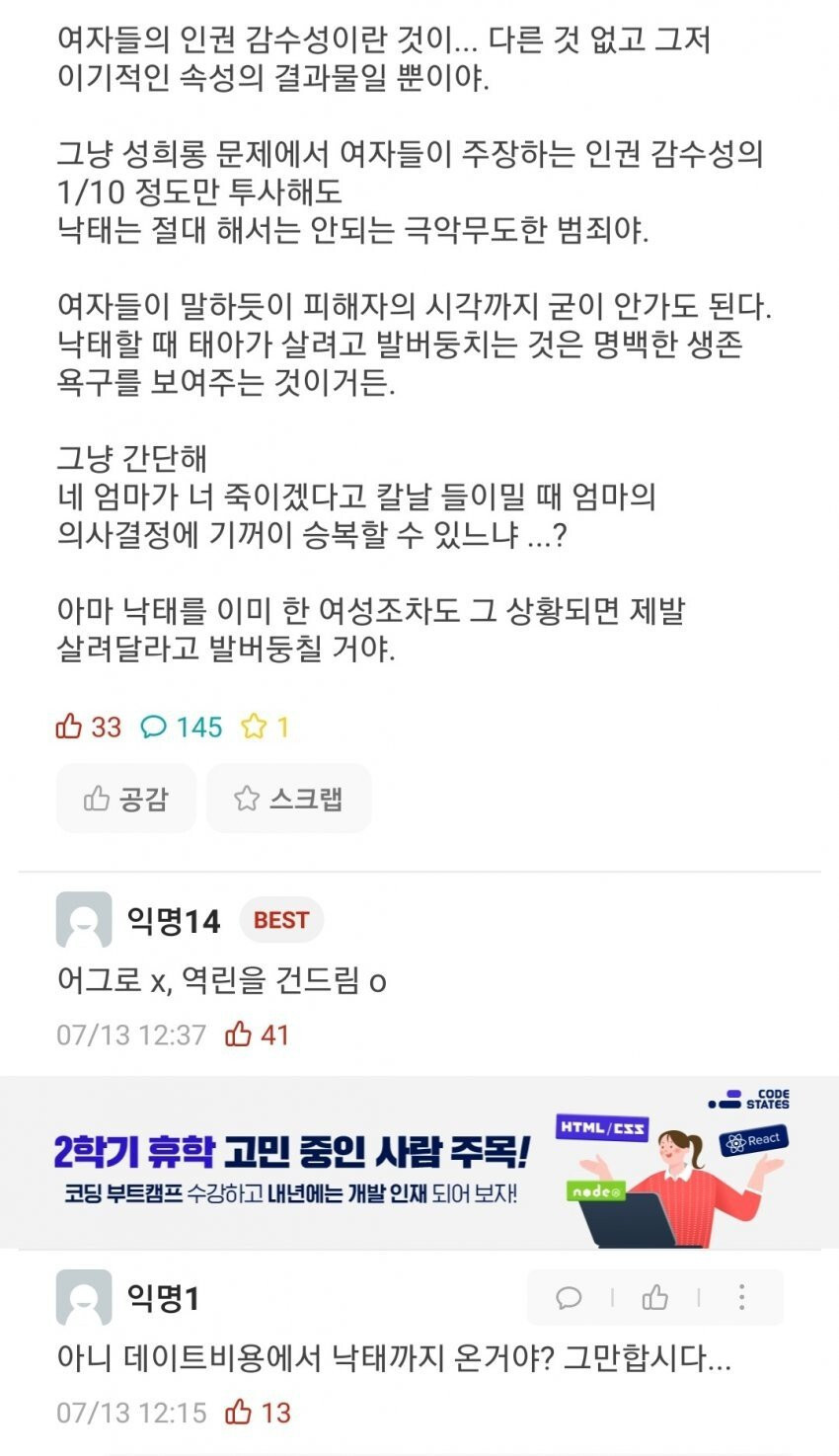The height and width of the screenshot is (1456, 839).
Task: Tap the 공감 like button
Action: [125, 798]
